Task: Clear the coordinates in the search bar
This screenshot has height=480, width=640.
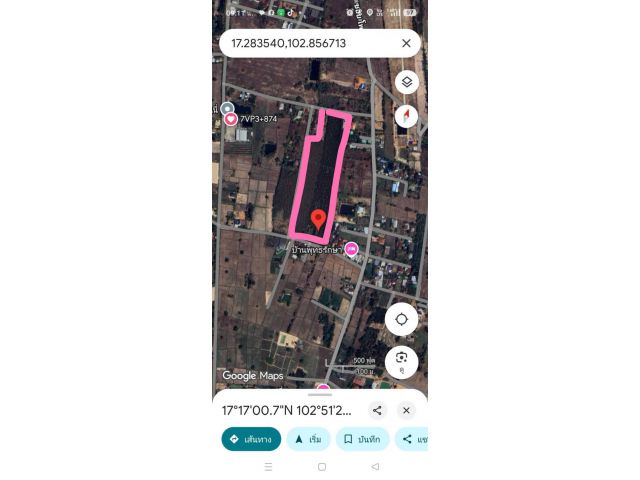Action: pyautogui.click(x=406, y=43)
